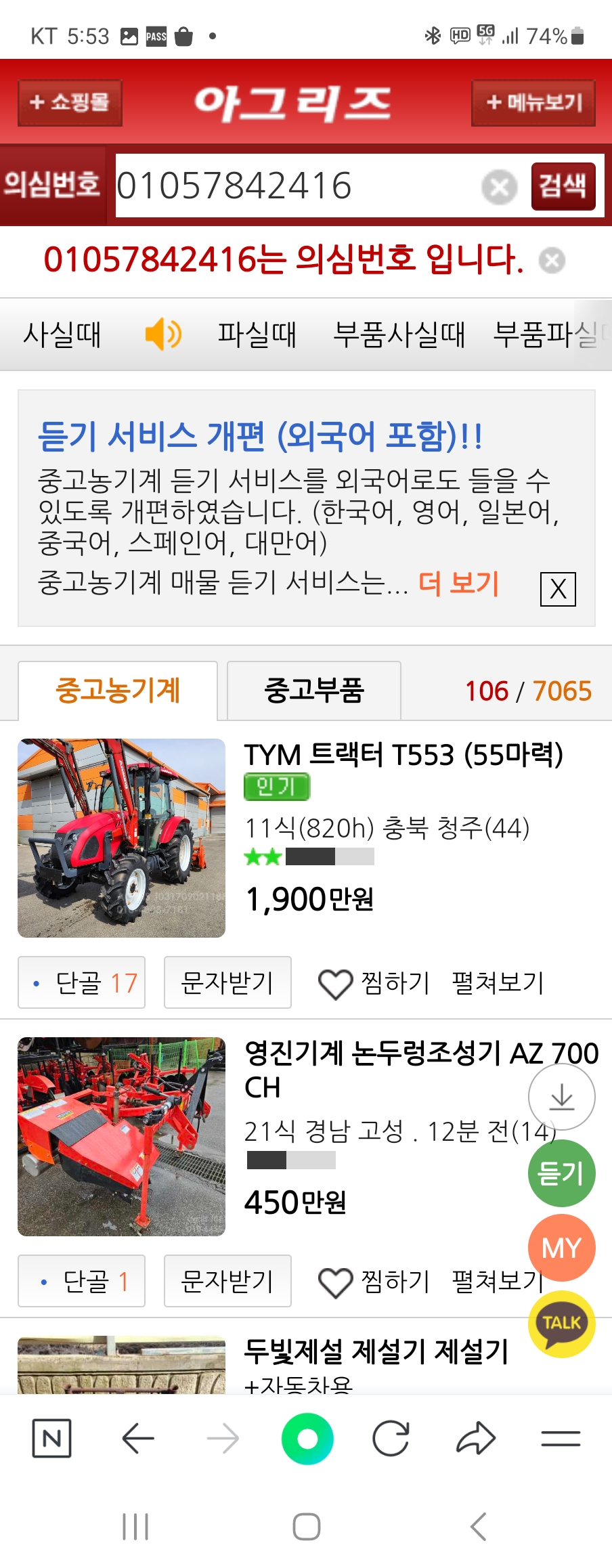Screen dimensions: 612x1568
Task: Open the +쇼핑몰 shopping mall button
Action: (70, 102)
